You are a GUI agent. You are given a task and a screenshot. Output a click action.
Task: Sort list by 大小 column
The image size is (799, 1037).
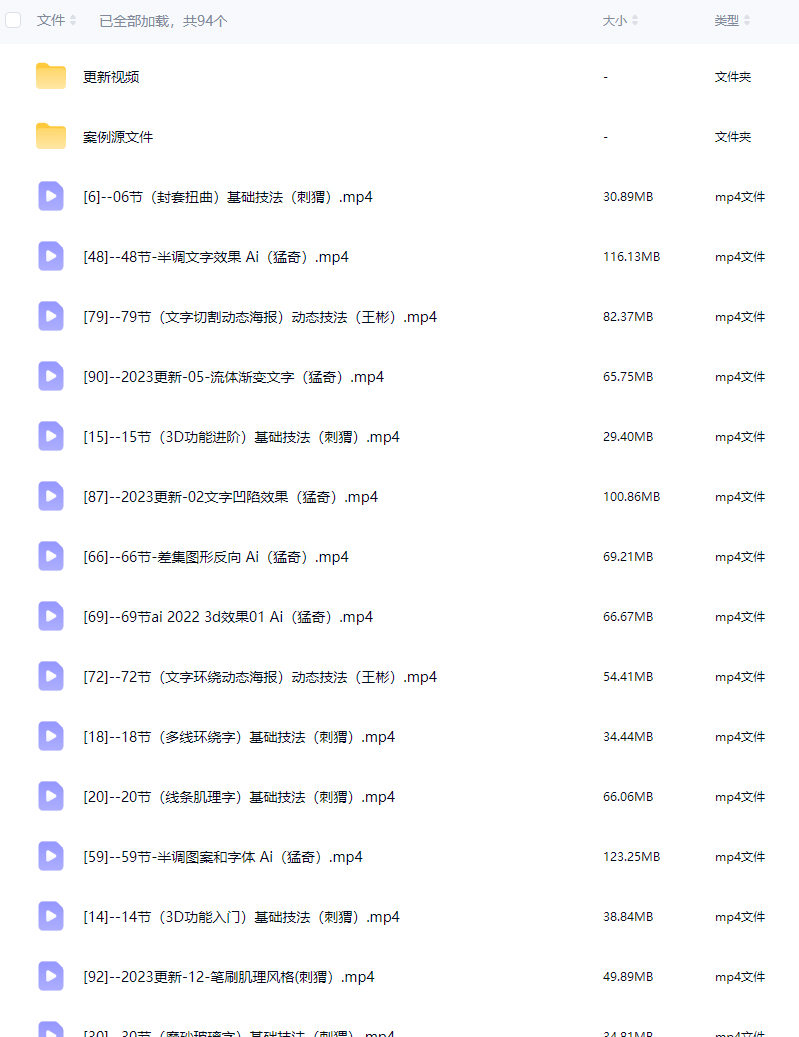point(620,20)
